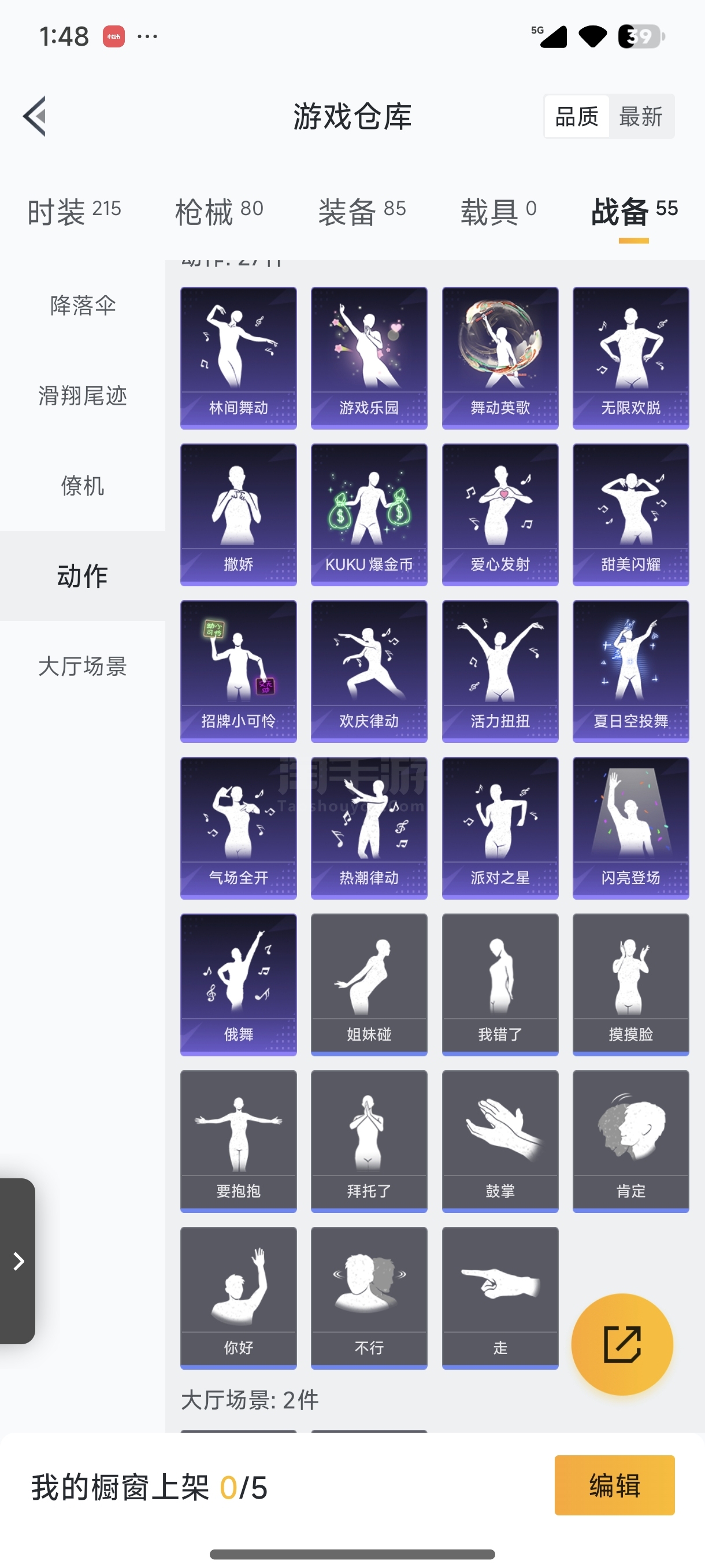Sort items by 最新

[640, 116]
